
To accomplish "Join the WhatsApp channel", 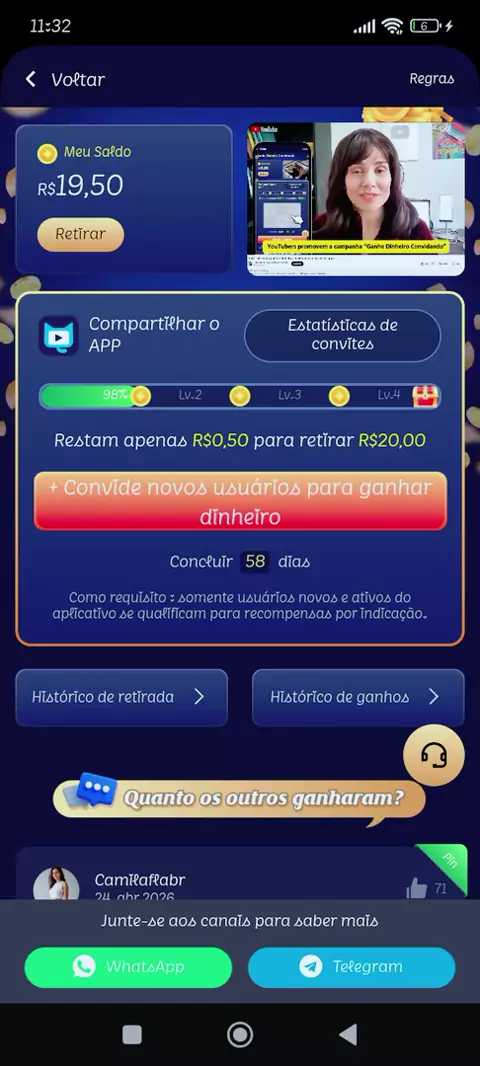I will coord(128,967).
